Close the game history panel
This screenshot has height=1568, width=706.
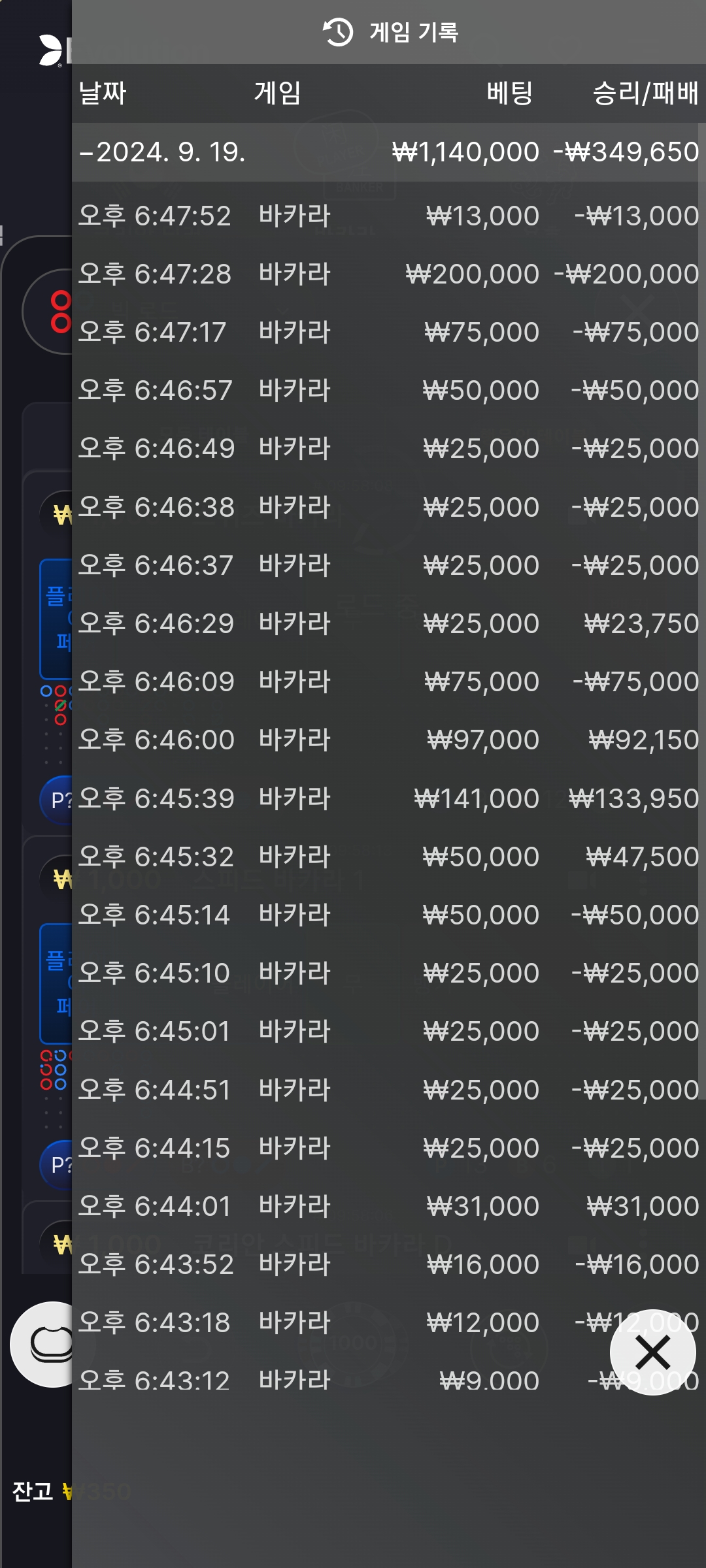click(652, 1352)
